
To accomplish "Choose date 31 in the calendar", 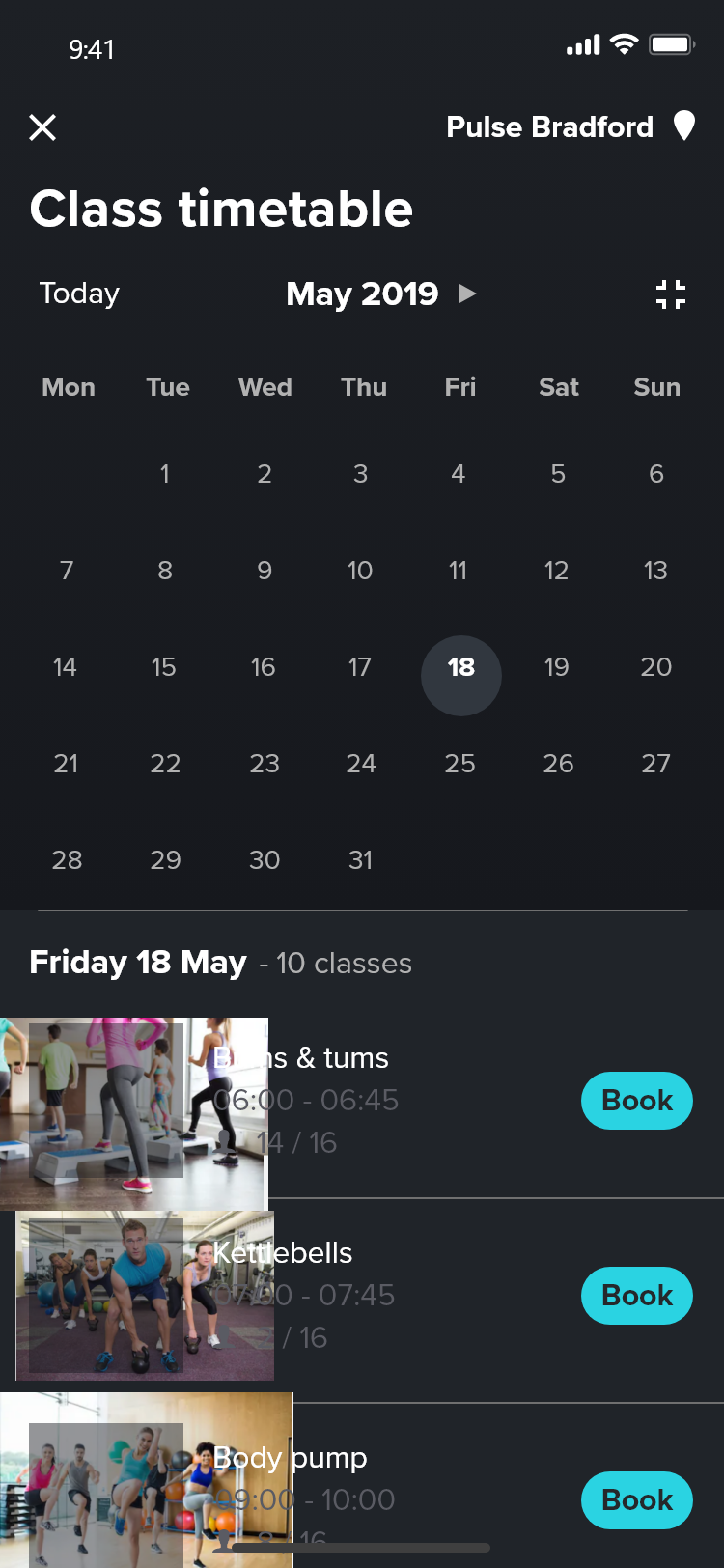I will tap(360, 860).
